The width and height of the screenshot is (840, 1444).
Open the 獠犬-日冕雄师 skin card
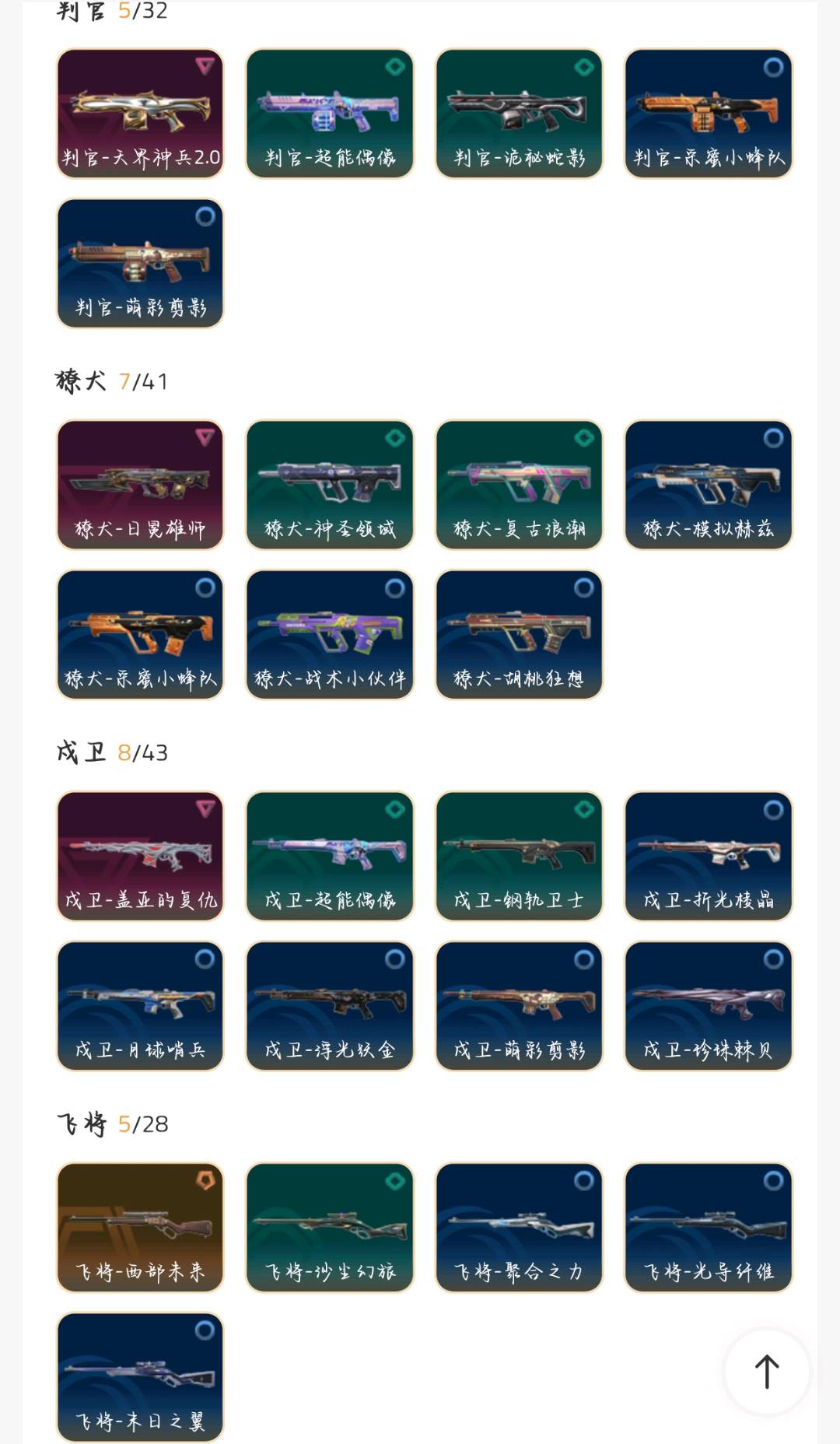tap(140, 485)
